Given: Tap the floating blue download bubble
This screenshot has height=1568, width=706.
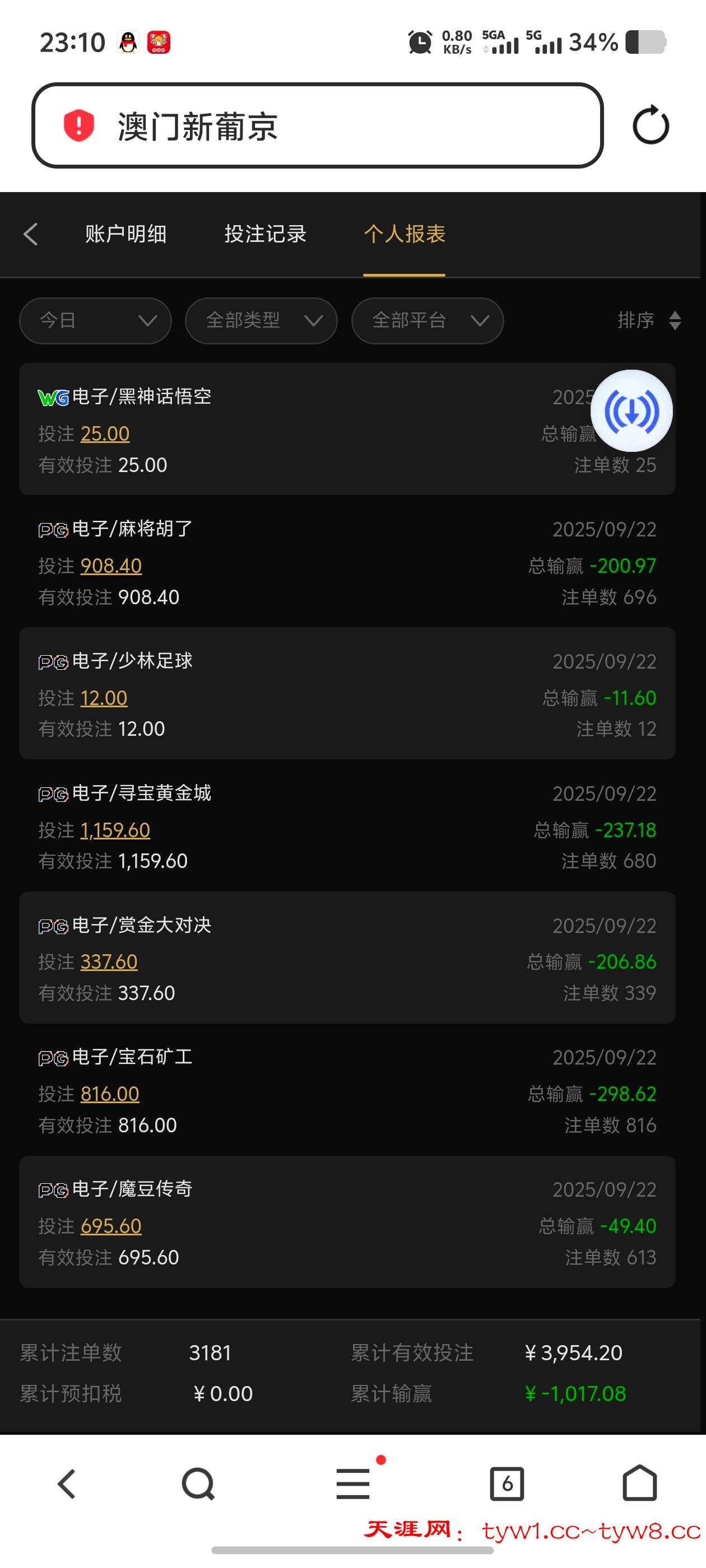Looking at the screenshot, I should pyautogui.click(x=631, y=411).
